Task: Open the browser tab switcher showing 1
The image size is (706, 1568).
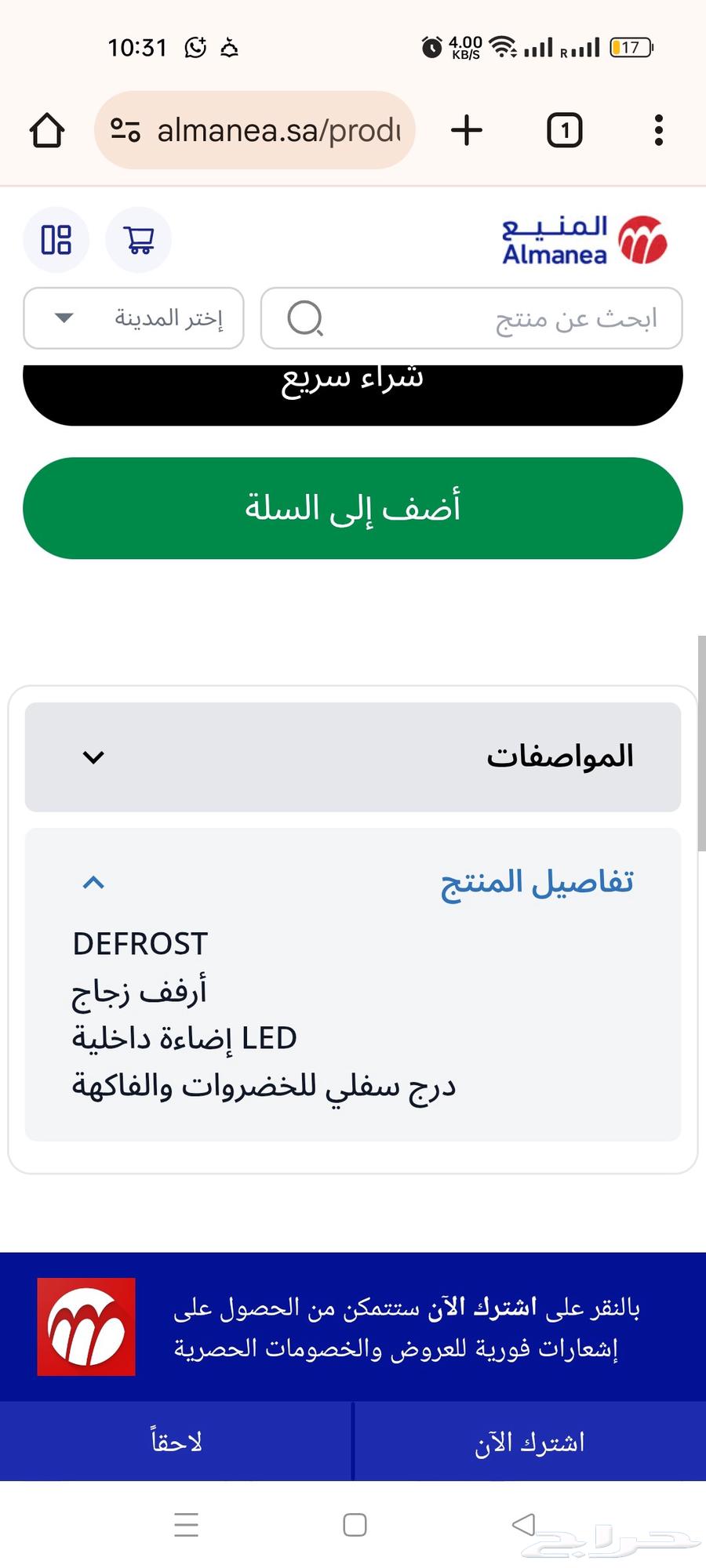Action: [x=564, y=130]
